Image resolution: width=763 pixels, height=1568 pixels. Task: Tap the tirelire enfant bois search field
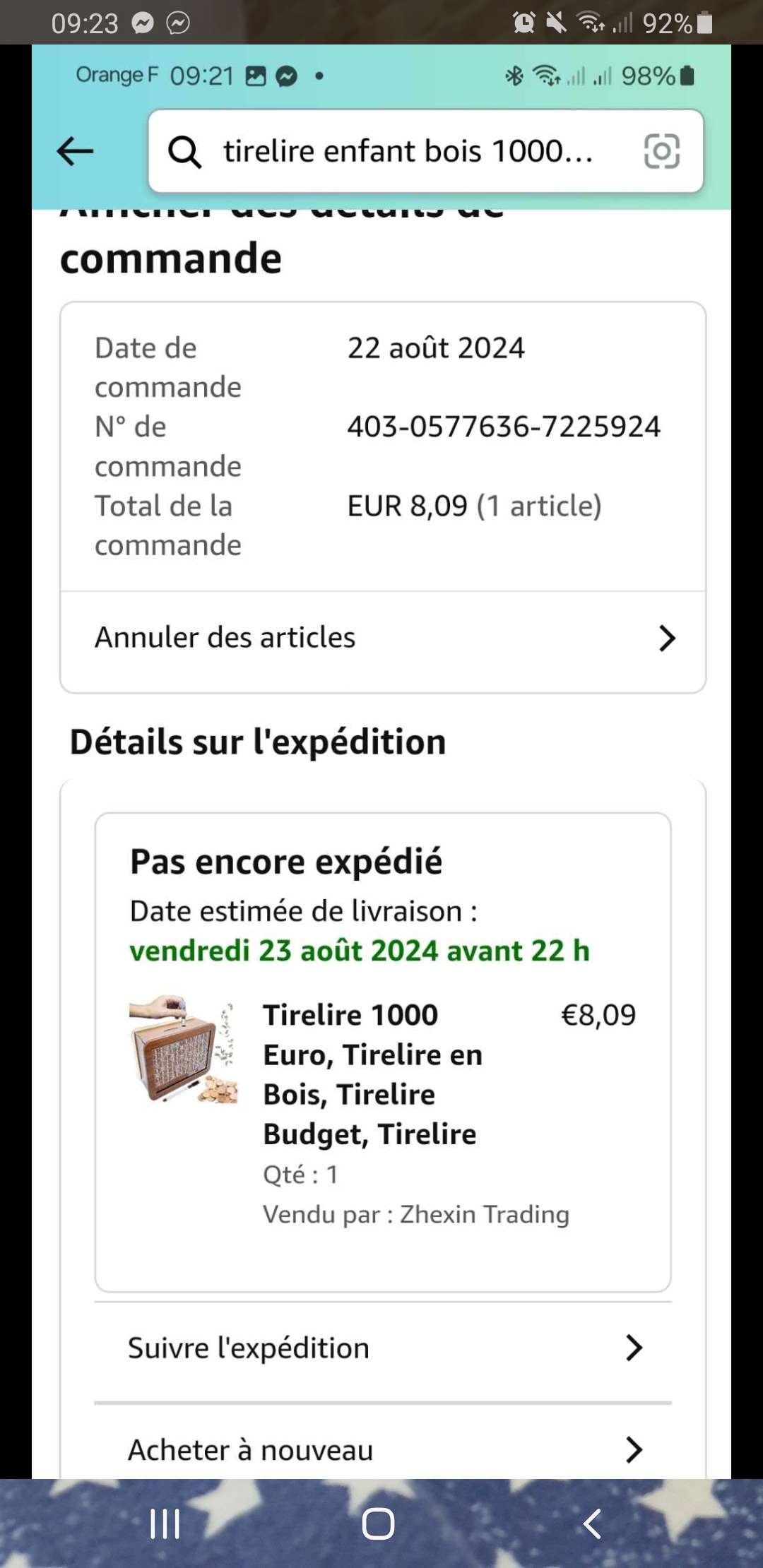(406, 151)
